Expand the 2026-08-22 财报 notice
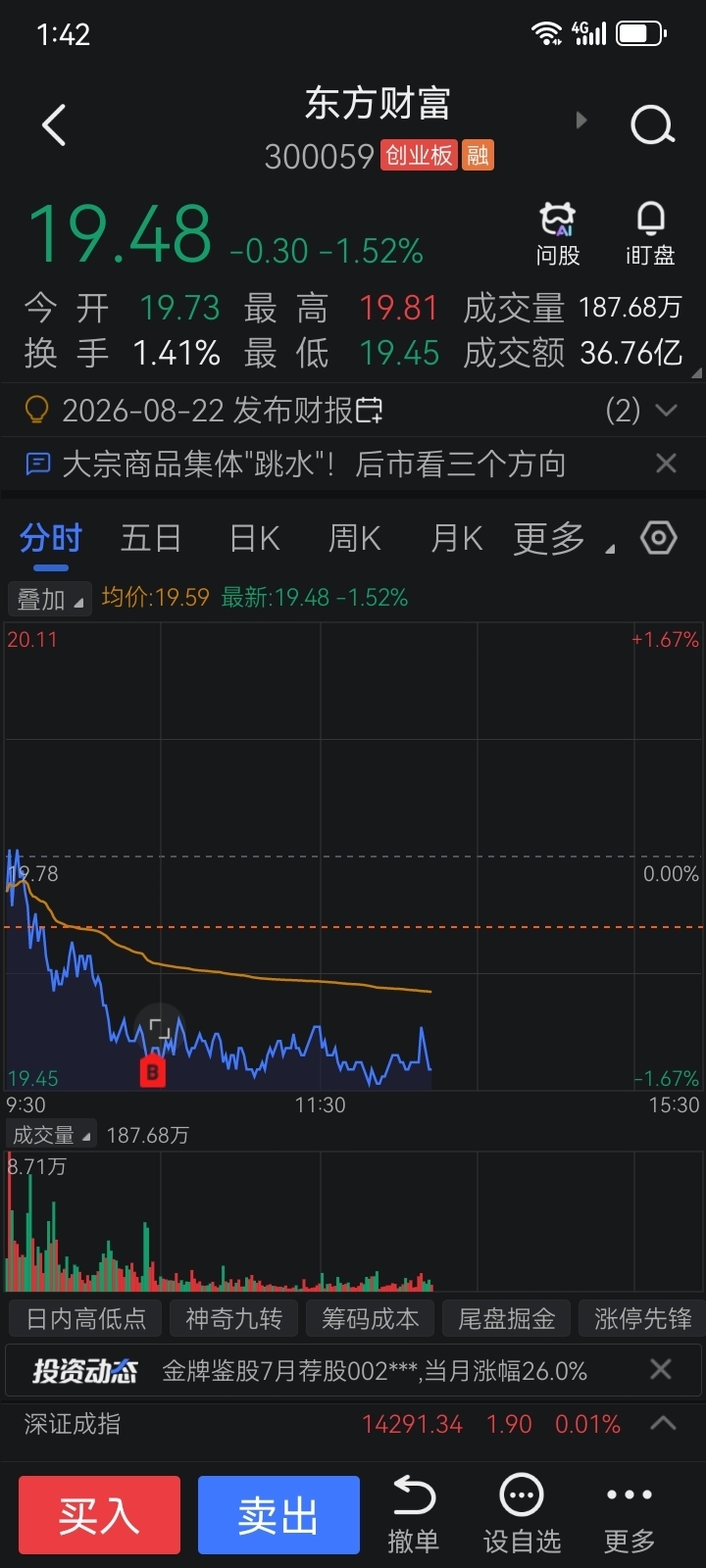 (x=665, y=411)
